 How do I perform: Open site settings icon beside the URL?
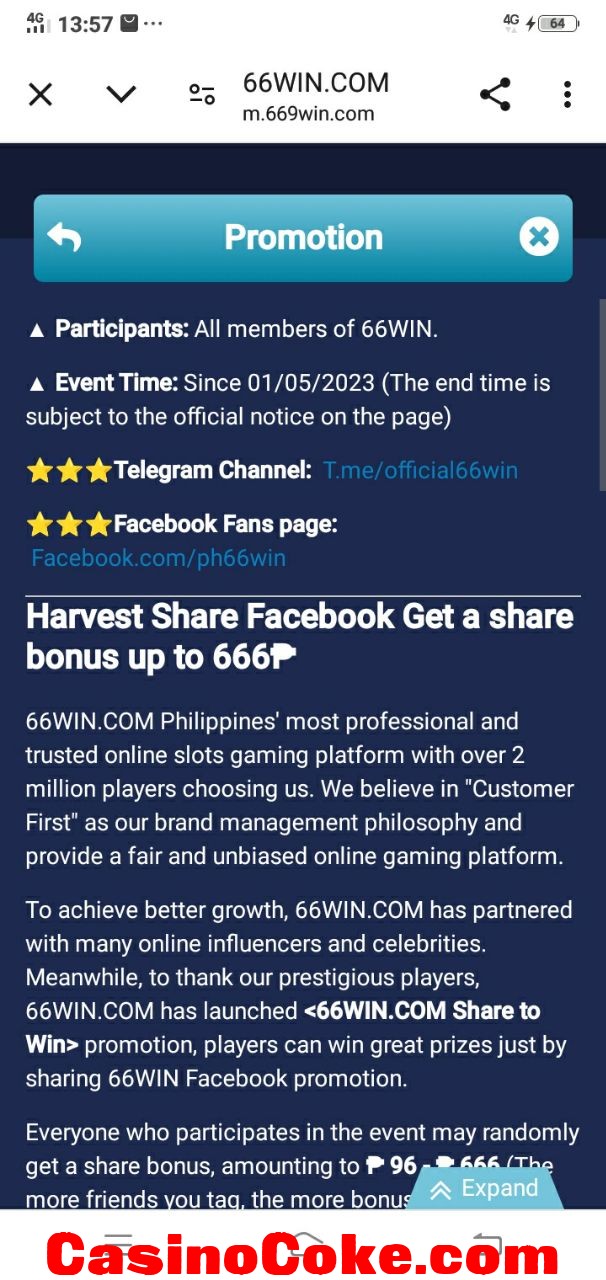click(202, 95)
